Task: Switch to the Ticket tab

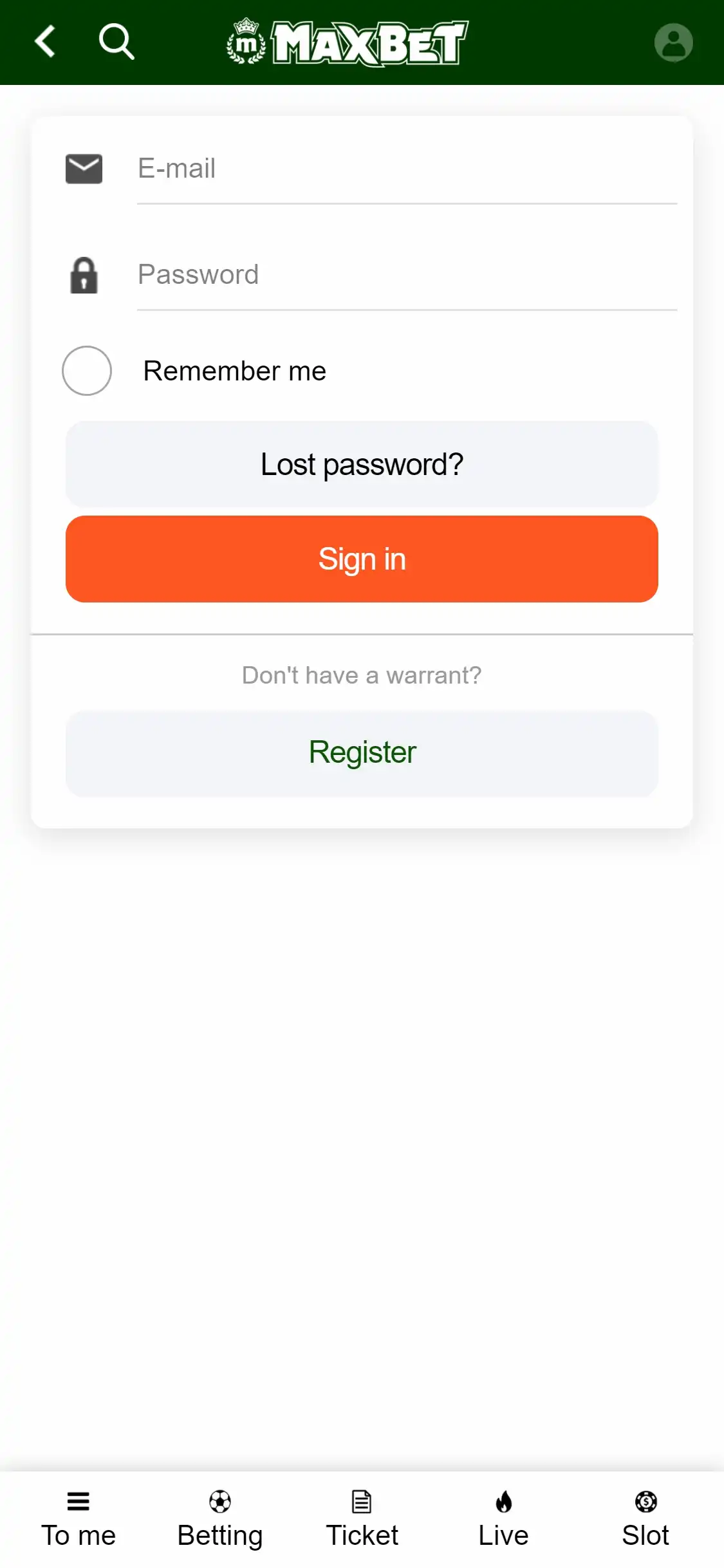Action: pyautogui.click(x=362, y=1519)
